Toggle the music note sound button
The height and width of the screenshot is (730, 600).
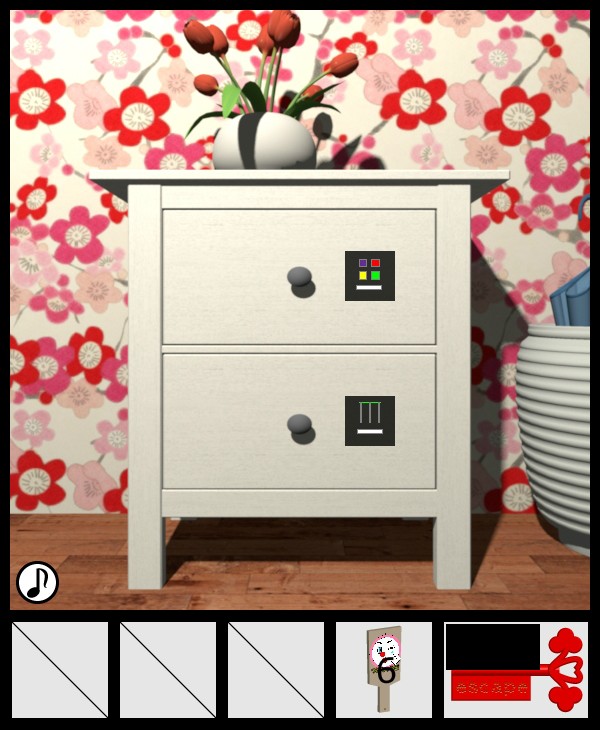[x=37, y=582]
